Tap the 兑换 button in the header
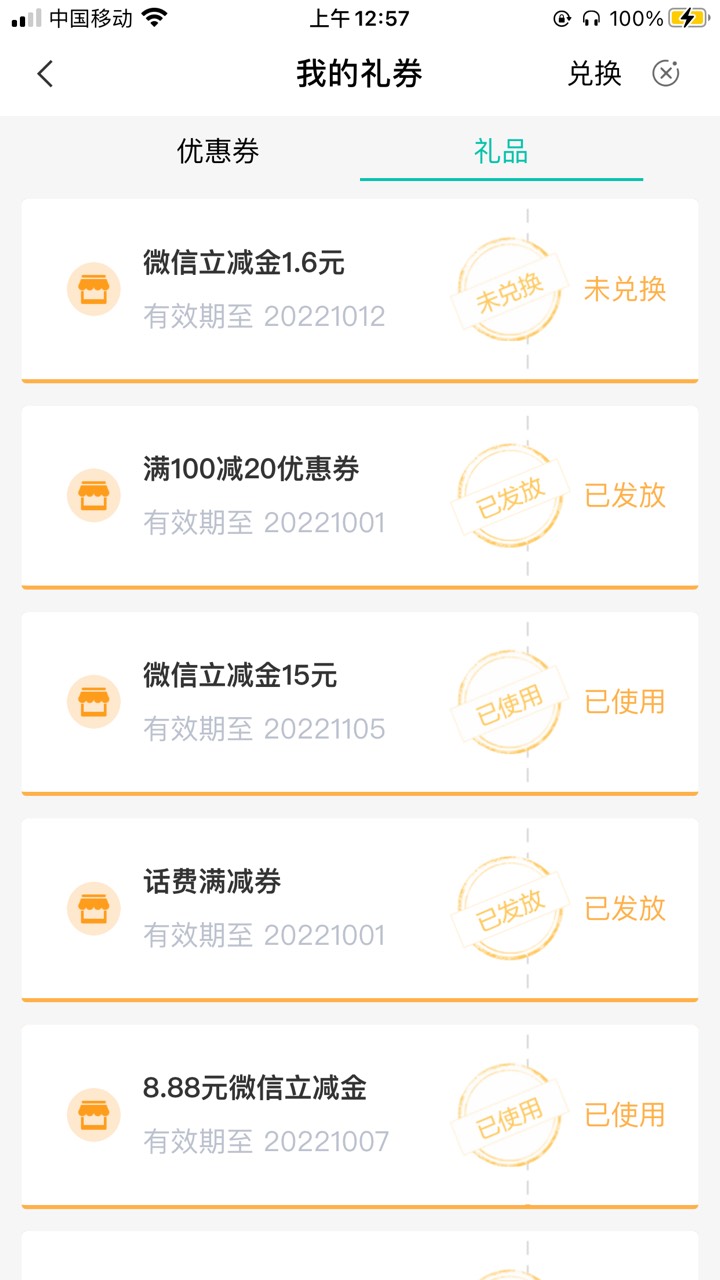 [594, 74]
